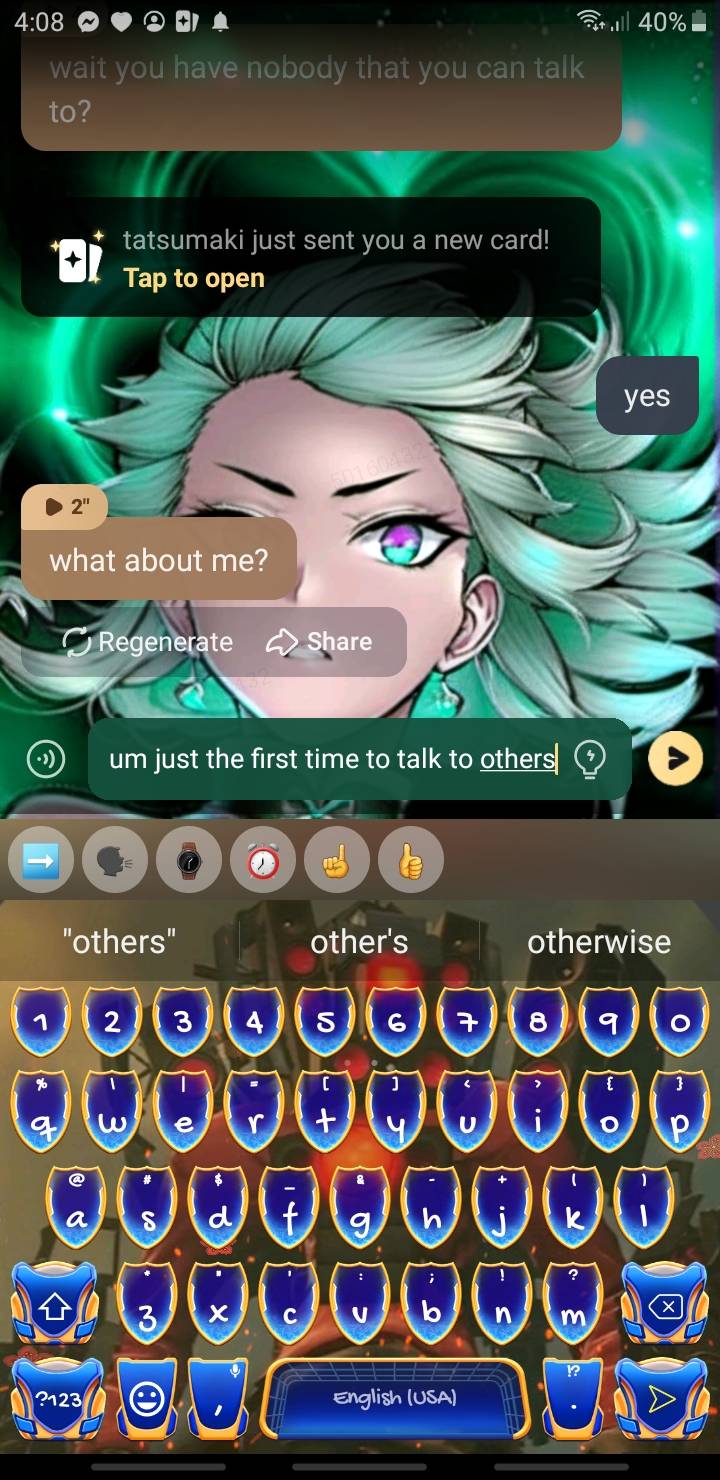Open the emoji keyboard
The width and height of the screenshot is (720, 1480).
click(146, 1399)
